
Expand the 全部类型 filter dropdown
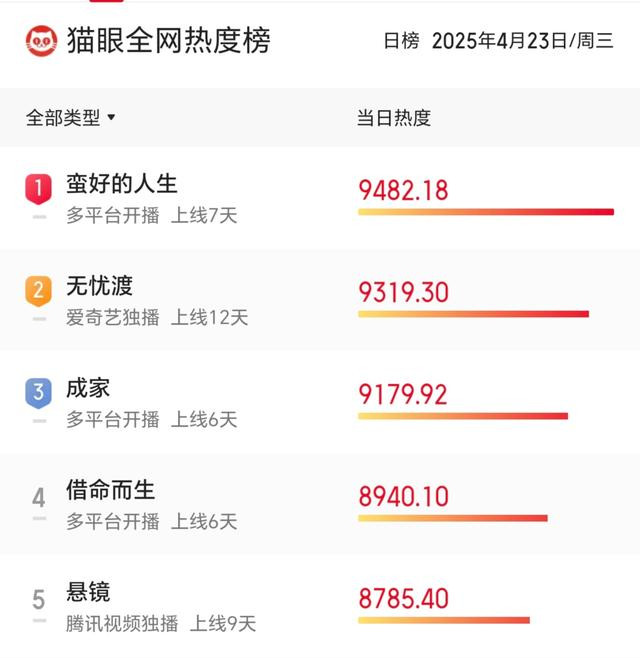tap(71, 117)
